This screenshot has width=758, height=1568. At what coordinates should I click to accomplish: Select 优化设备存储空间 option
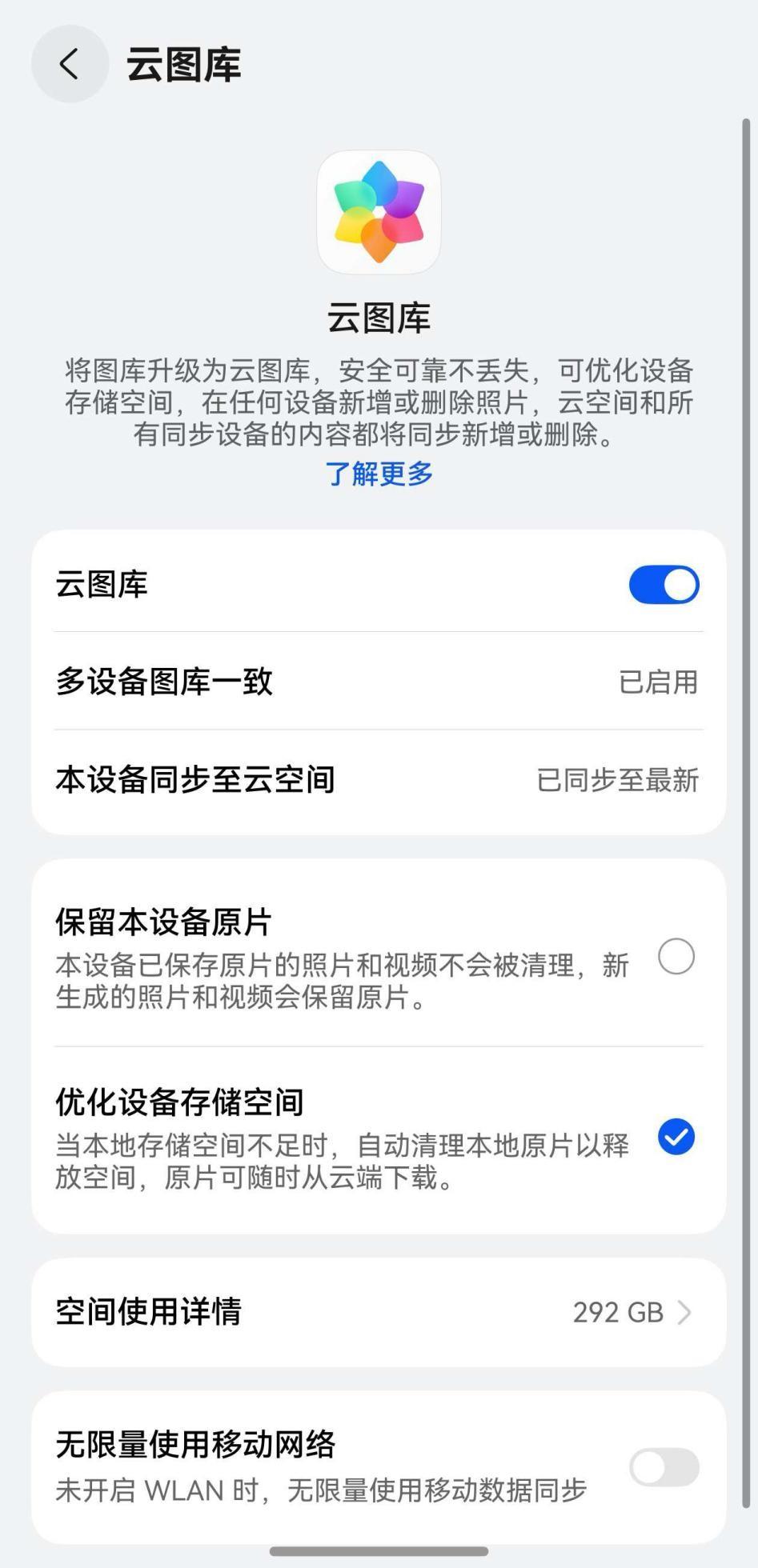point(676,1137)
